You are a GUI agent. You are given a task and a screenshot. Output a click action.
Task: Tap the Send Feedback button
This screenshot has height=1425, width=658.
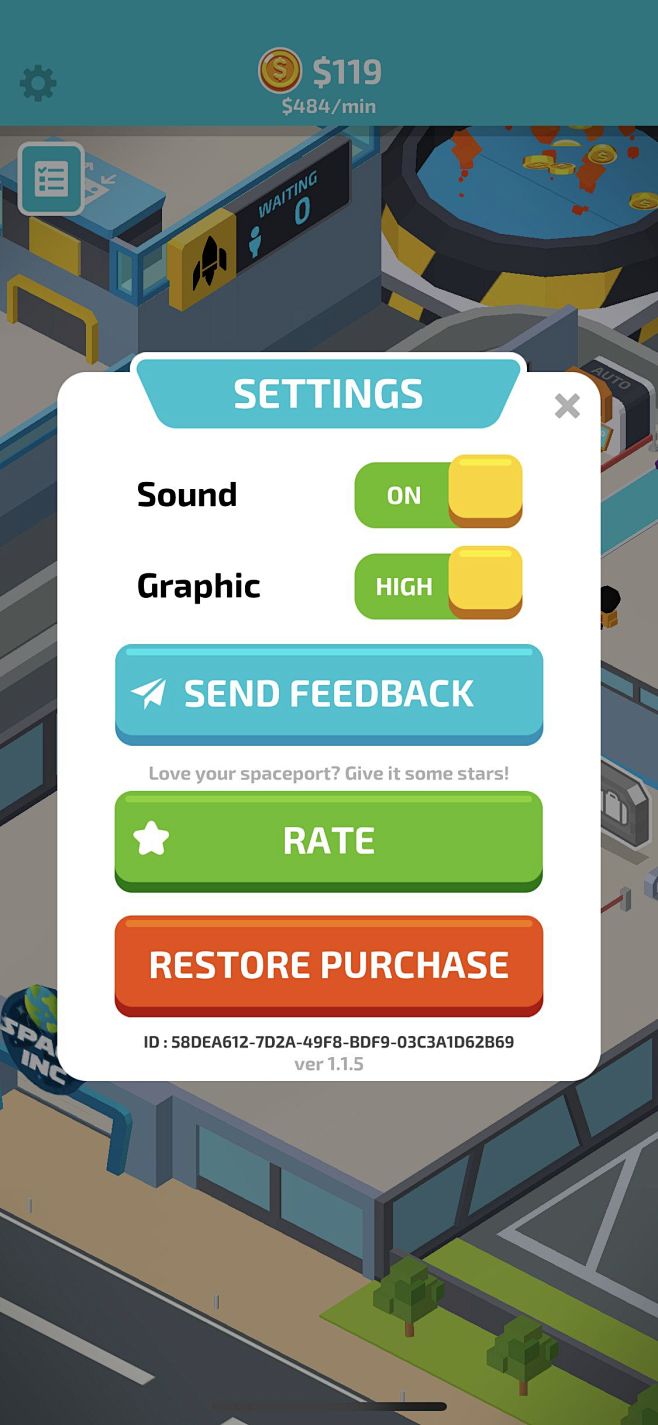coord(329,693)
